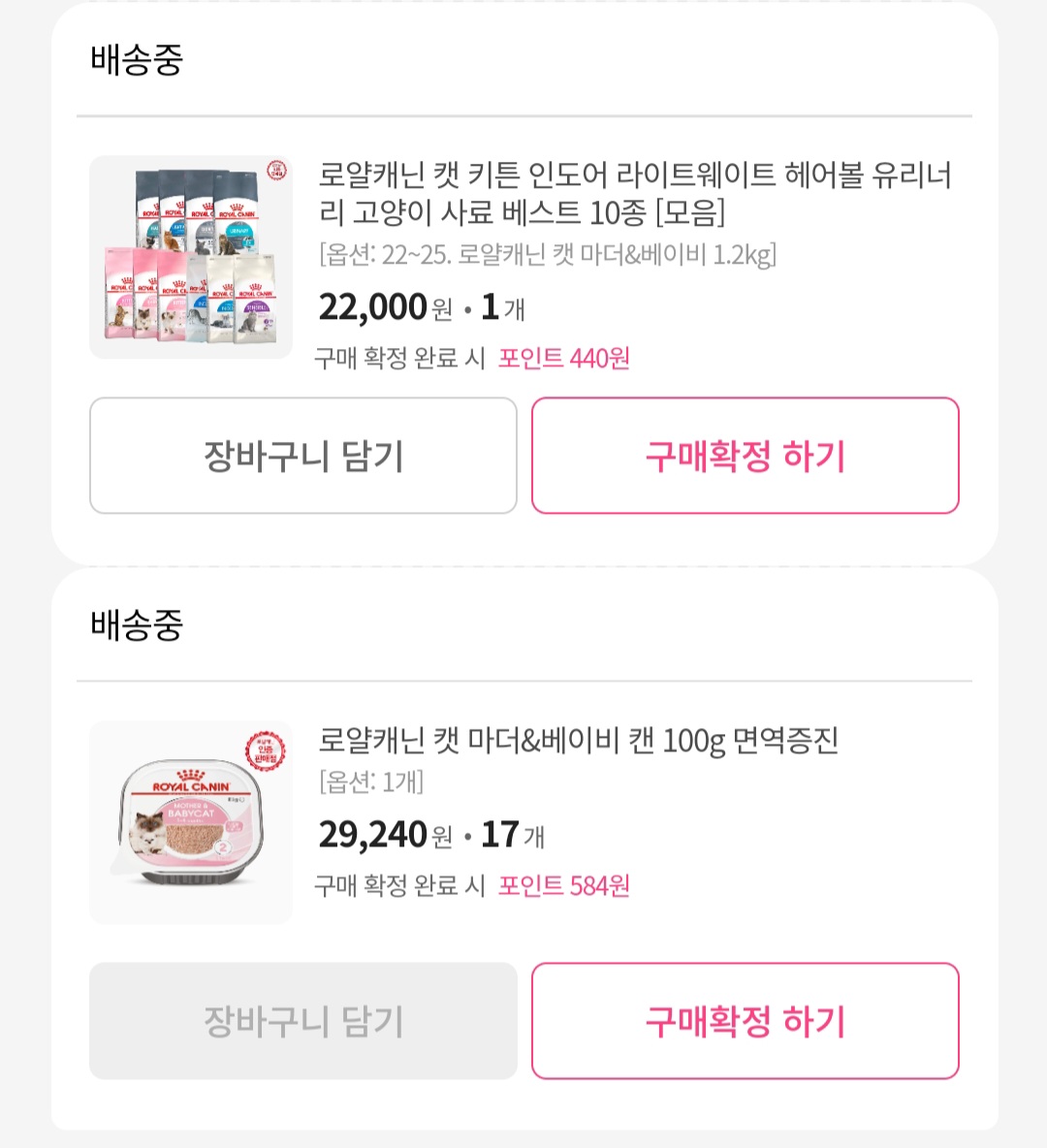Add the 로얄캐닌 캣 키튼 사료 to cart
Viewport: 1047px width, 1148px height.
302,456
